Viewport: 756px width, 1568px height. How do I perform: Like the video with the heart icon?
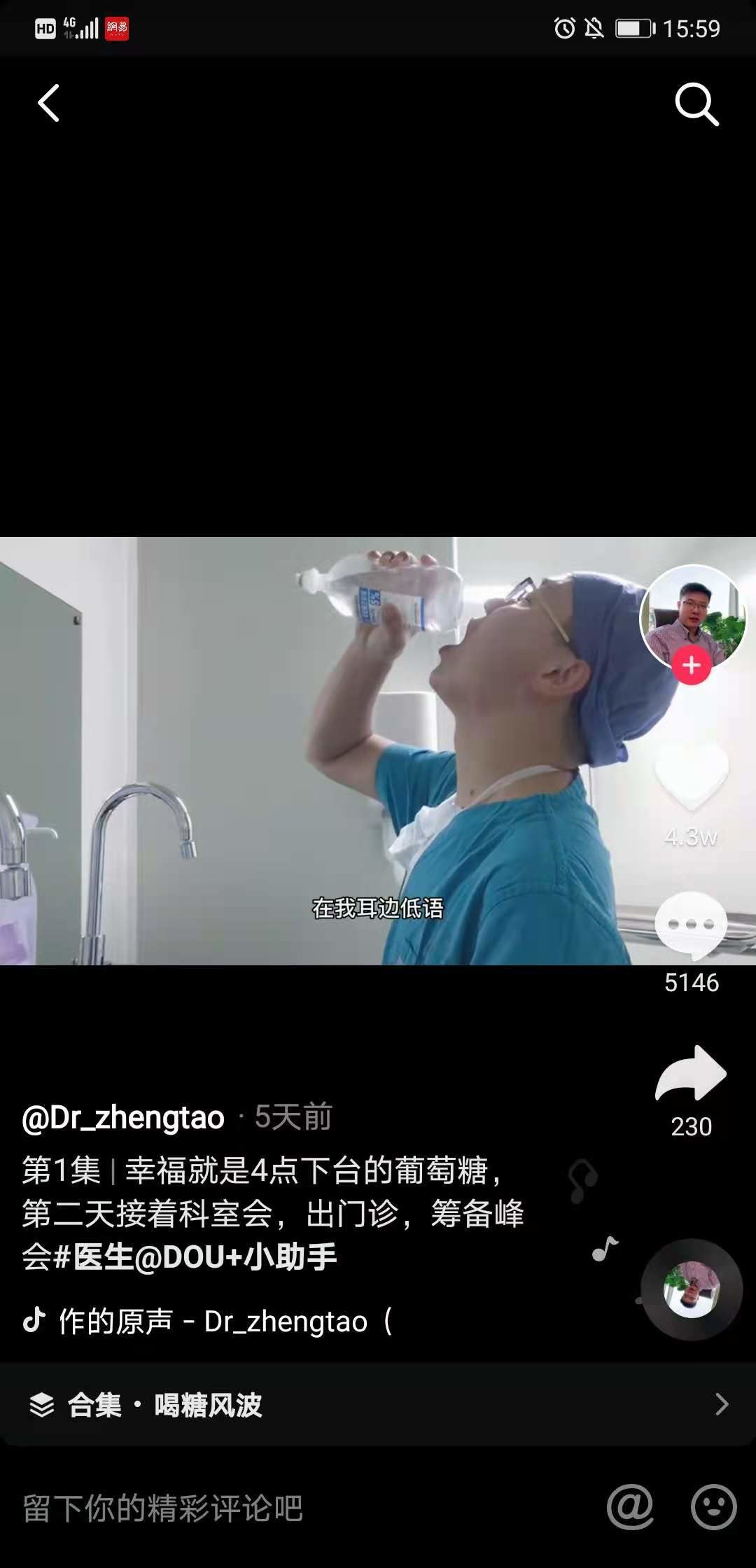click(692, 777)
